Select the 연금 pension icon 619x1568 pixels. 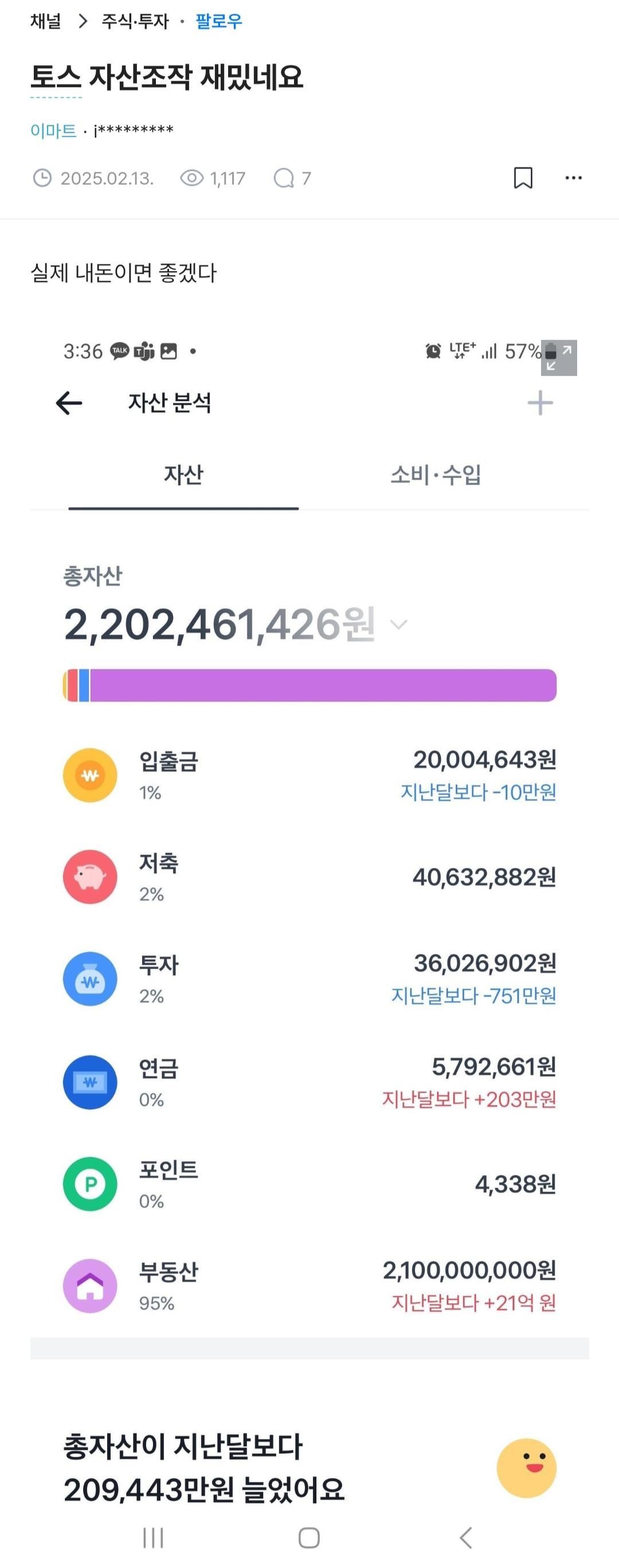pyautogui.click(x=90, y=1082)
